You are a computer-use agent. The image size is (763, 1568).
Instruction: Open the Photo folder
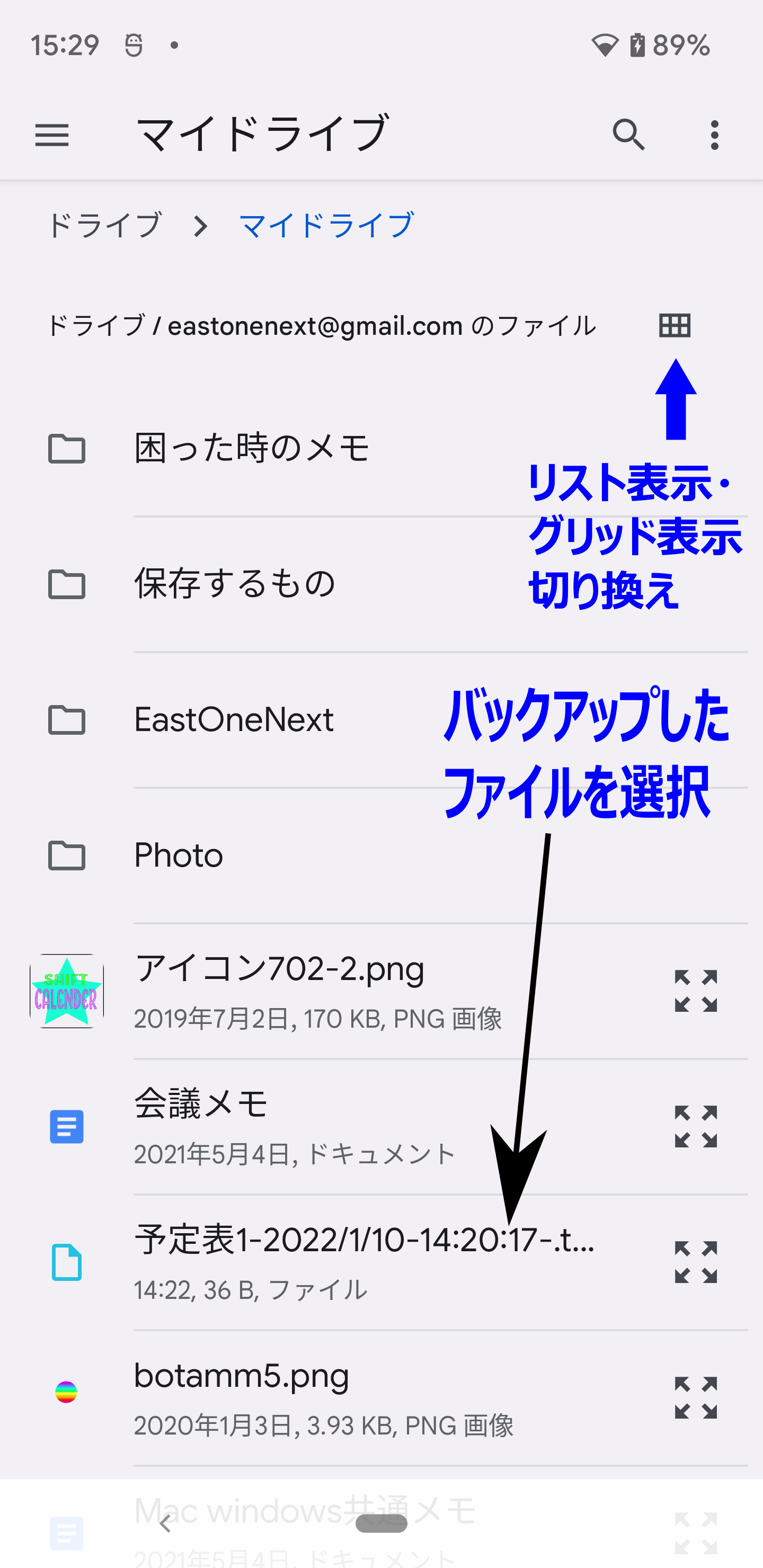(179, 855)
